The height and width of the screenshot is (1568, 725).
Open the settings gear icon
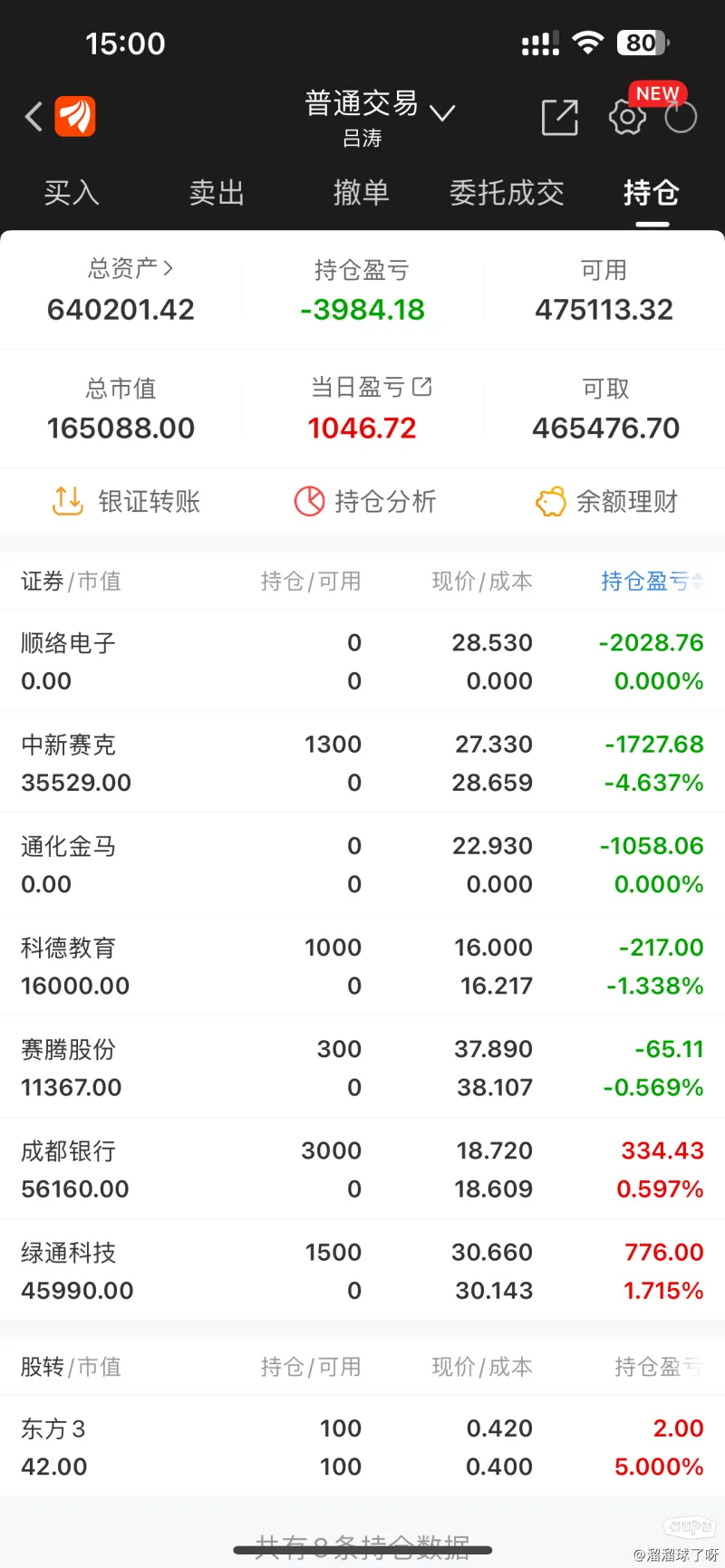[x=626, y=118]
